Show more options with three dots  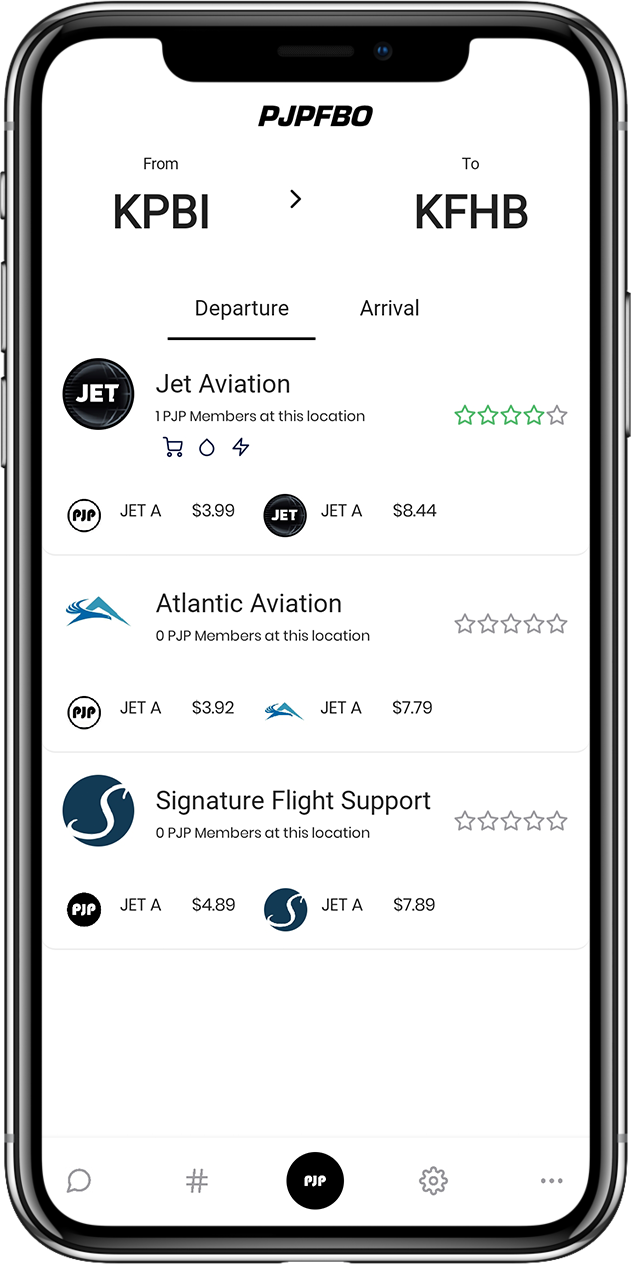coord(551,1181)
